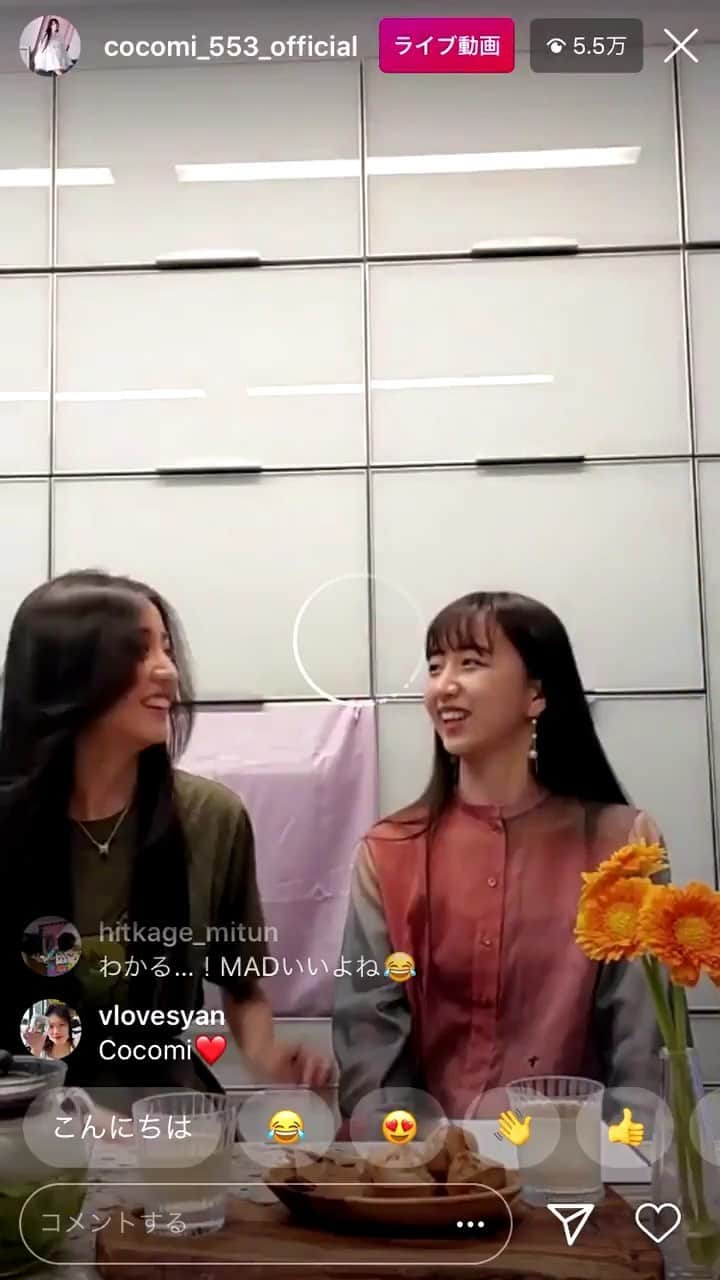Open the three-dot comment options

(469, 1224)
